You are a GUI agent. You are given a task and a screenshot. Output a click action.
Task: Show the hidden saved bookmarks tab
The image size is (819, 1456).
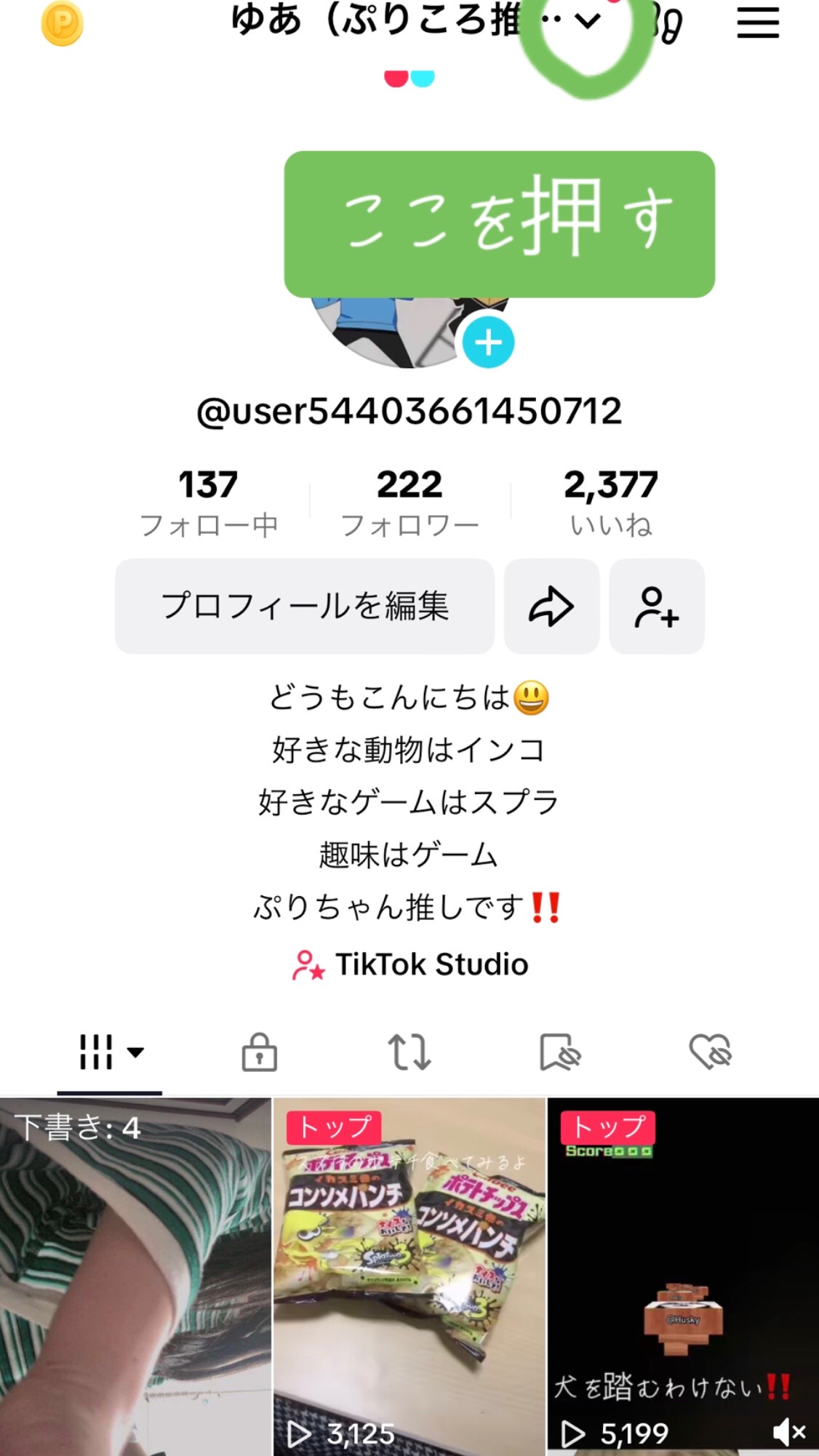[560, 1052]
